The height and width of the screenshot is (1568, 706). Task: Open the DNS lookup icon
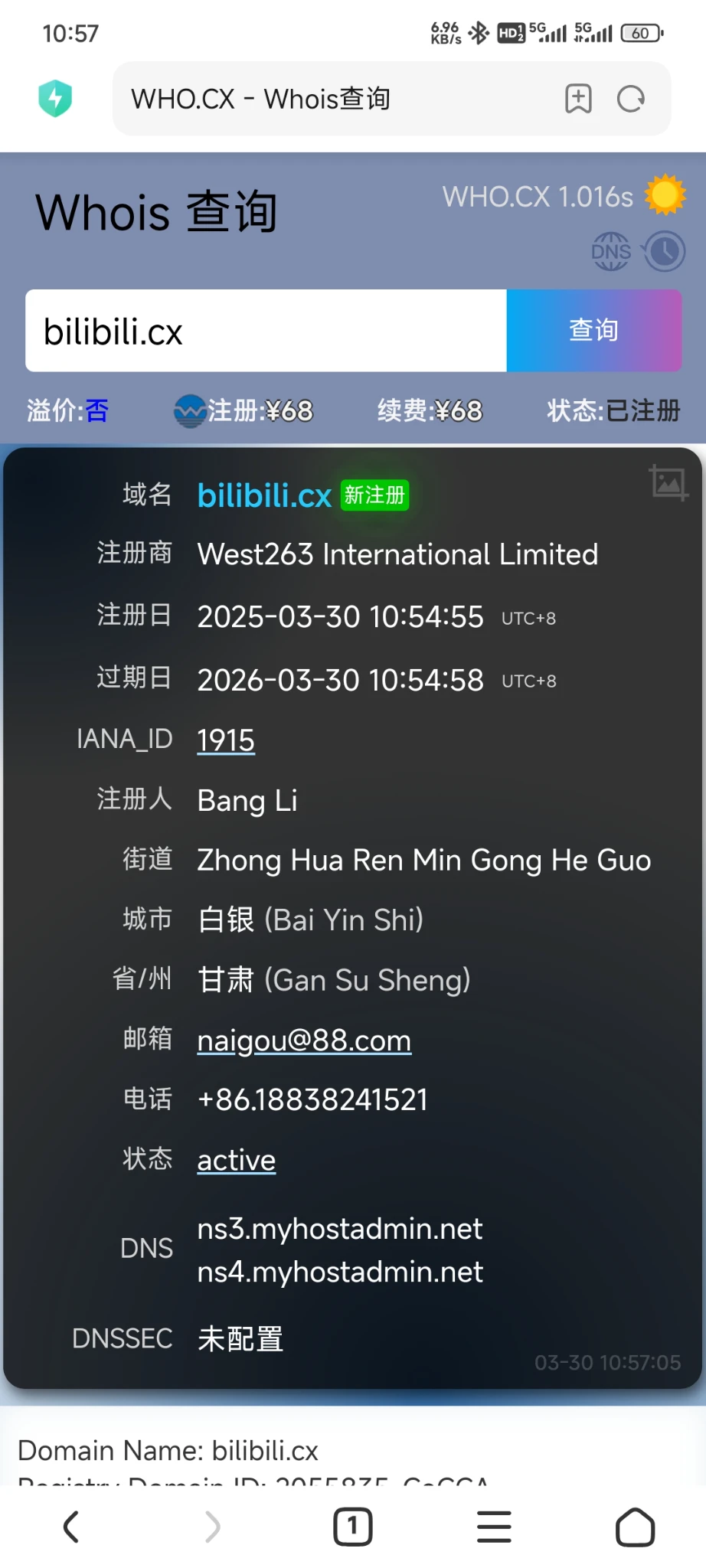pos(611,251)
